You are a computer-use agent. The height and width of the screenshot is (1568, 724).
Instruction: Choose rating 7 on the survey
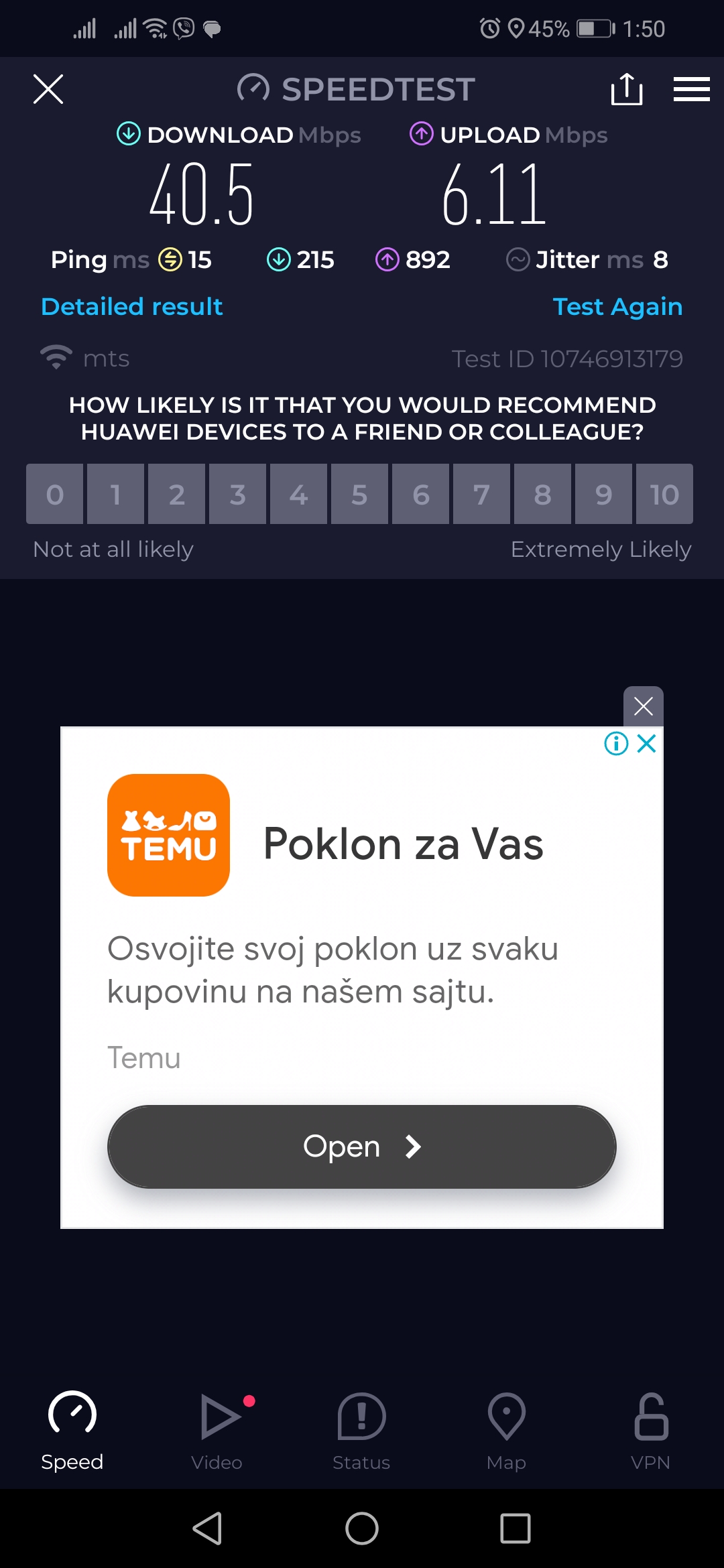[x=481, y=494]
